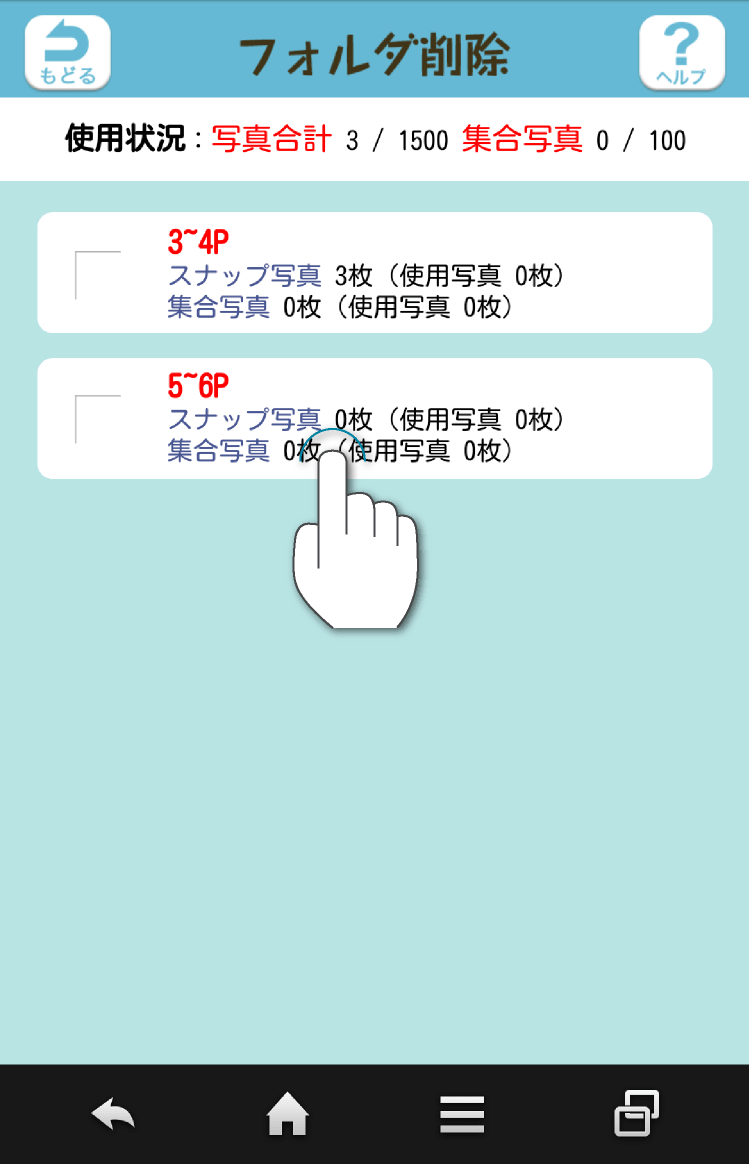
Task: Tap the もどる back button
Action: click(67, 52)
